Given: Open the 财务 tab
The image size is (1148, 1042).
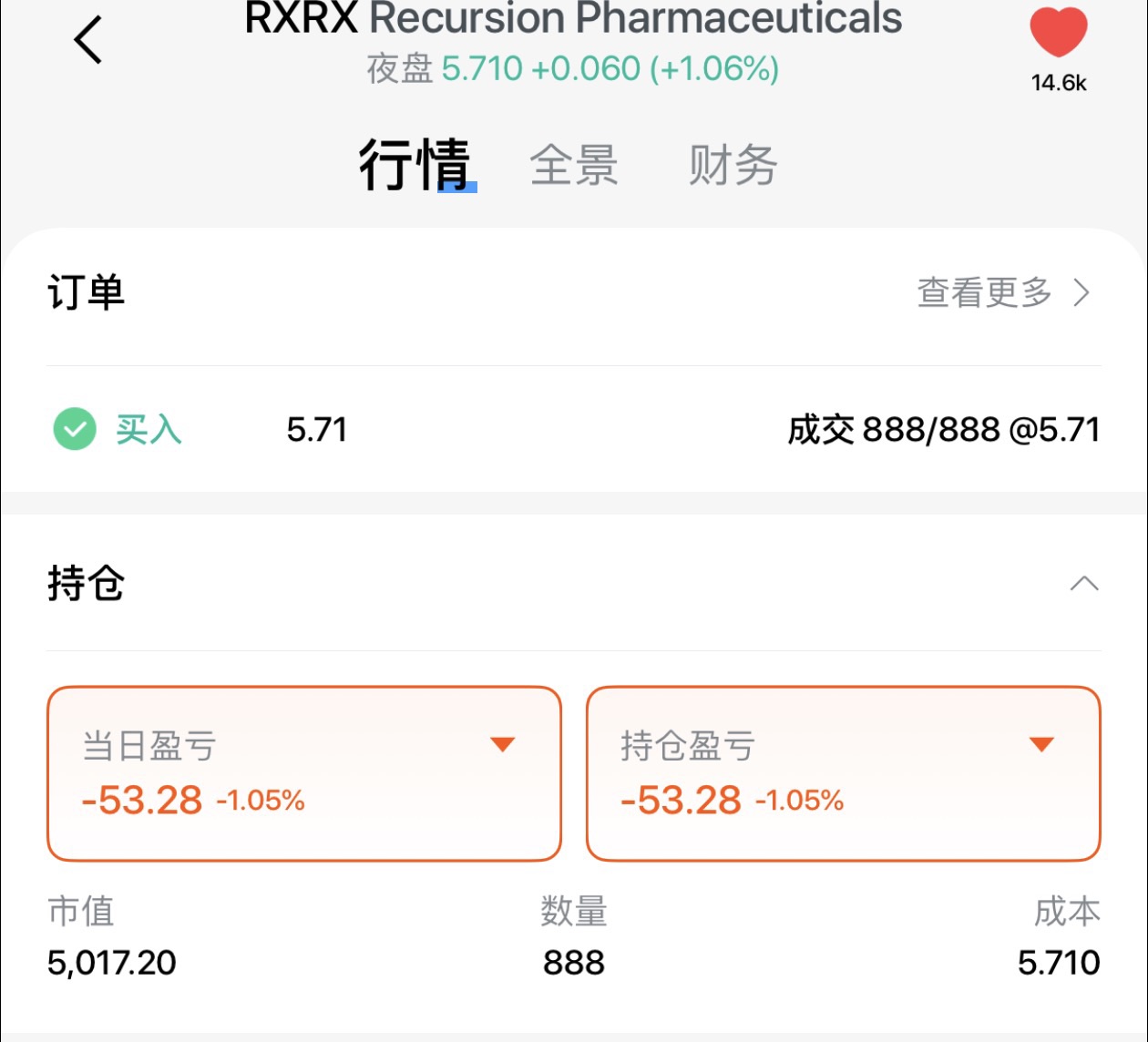Looking at the screenshot, I should coord(733,166).
